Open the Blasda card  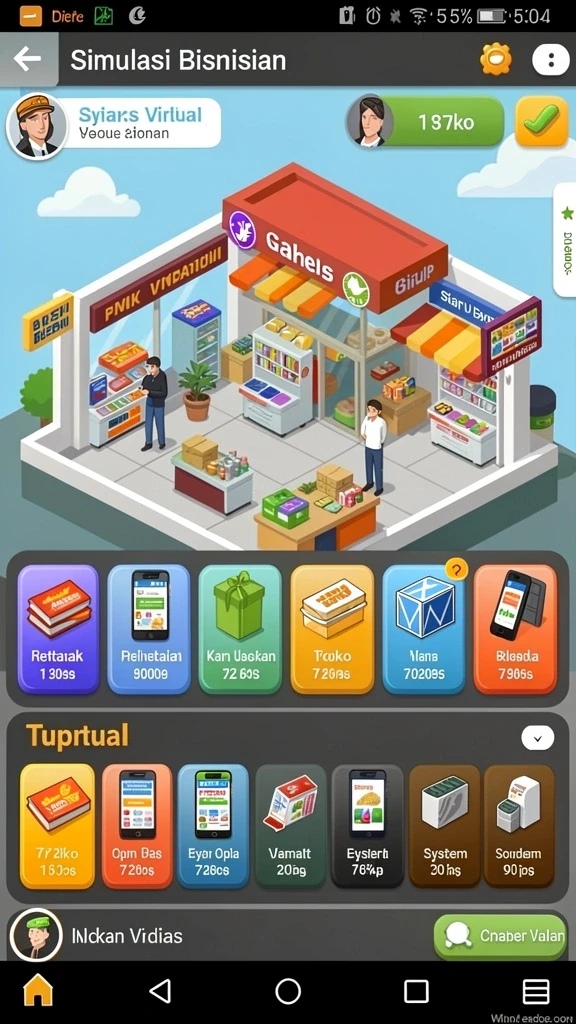click(x=515, y=629)
